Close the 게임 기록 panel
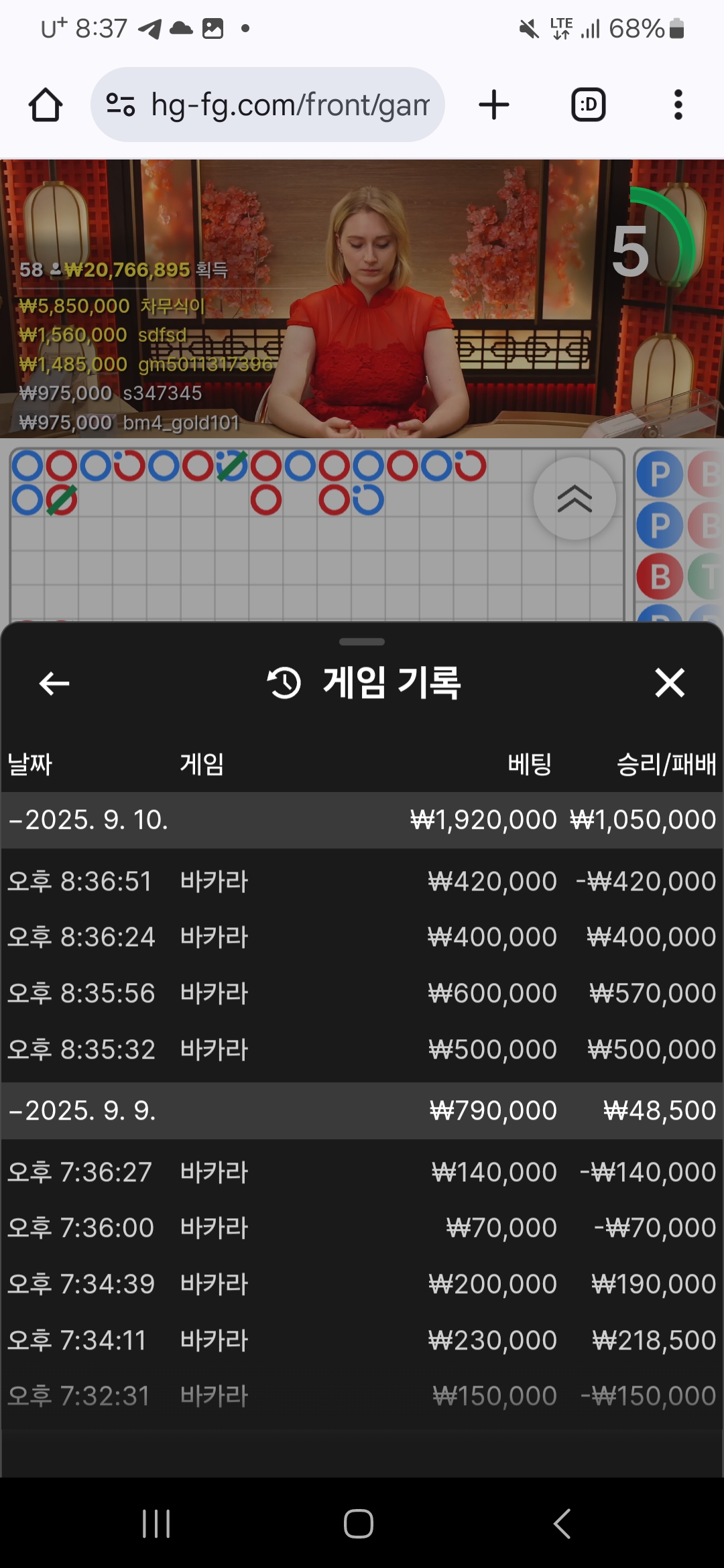Viewport: 724px width, 1568px height. click(x=670, y=683)
